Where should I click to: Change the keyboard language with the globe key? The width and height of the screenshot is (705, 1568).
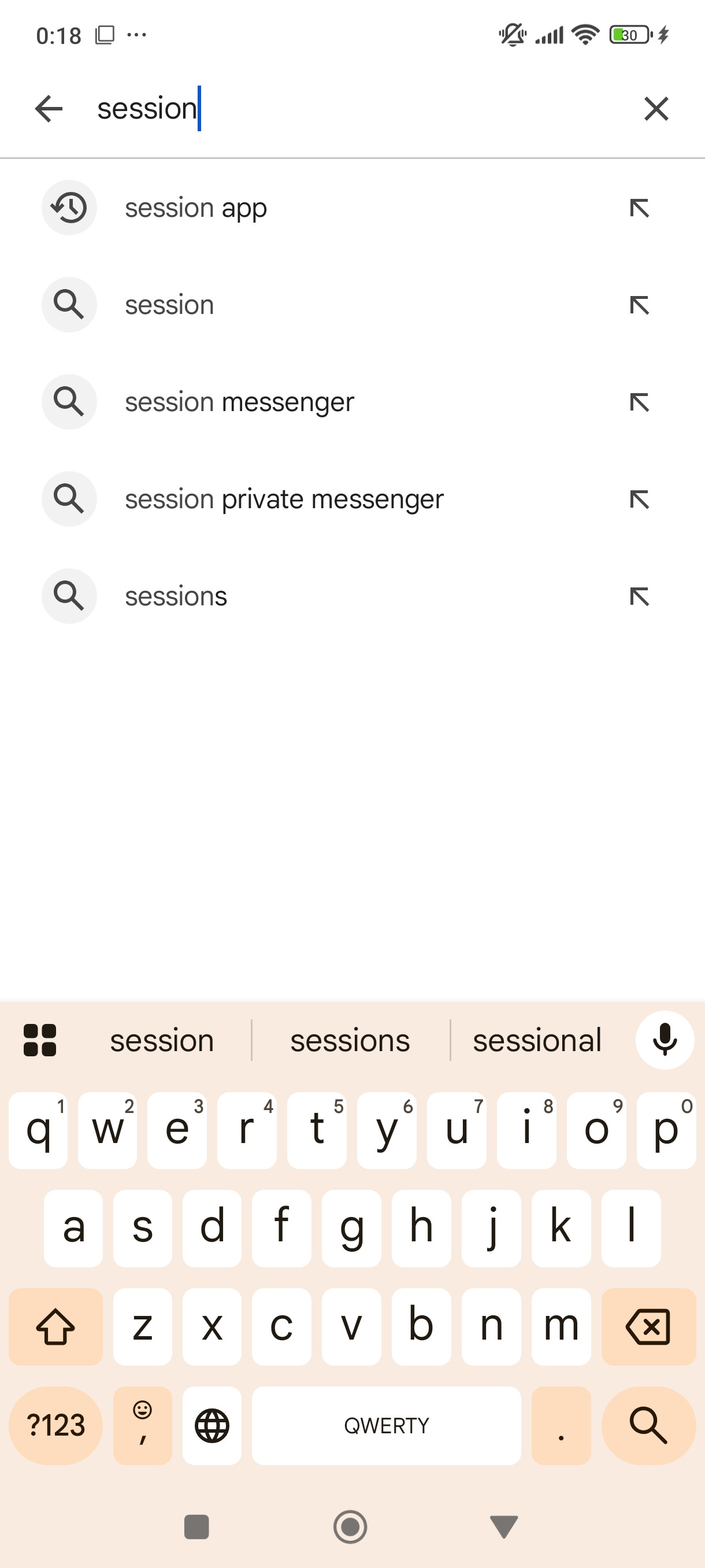coord(211,1425)
